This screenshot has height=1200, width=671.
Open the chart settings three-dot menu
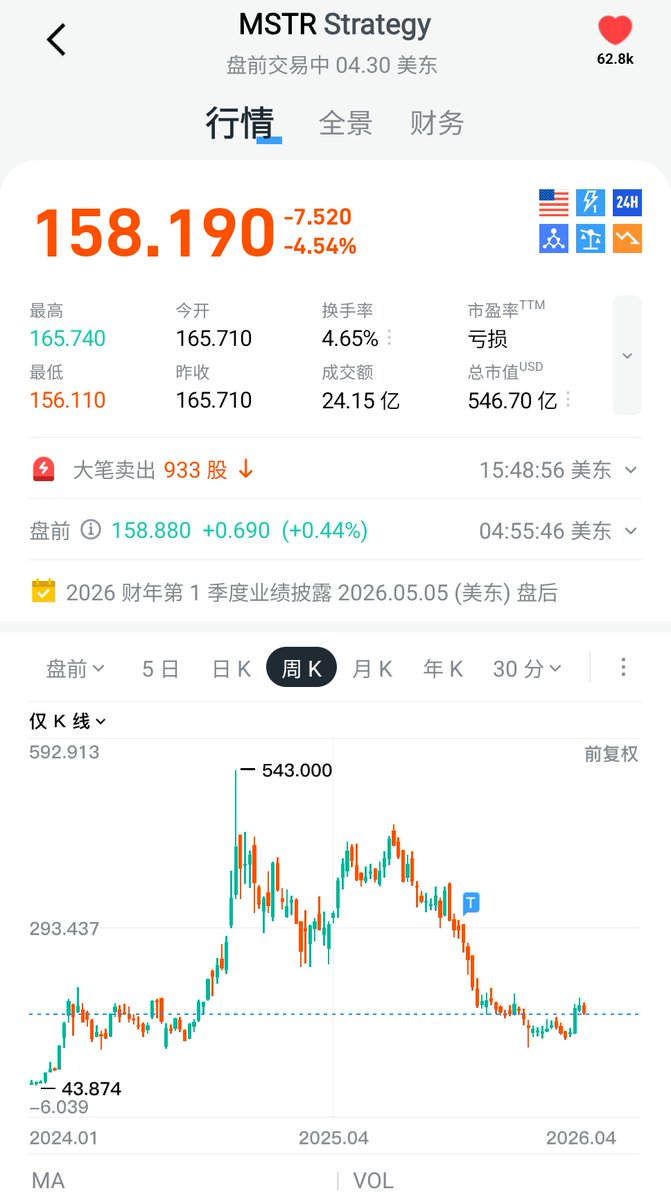coord(623,668)
